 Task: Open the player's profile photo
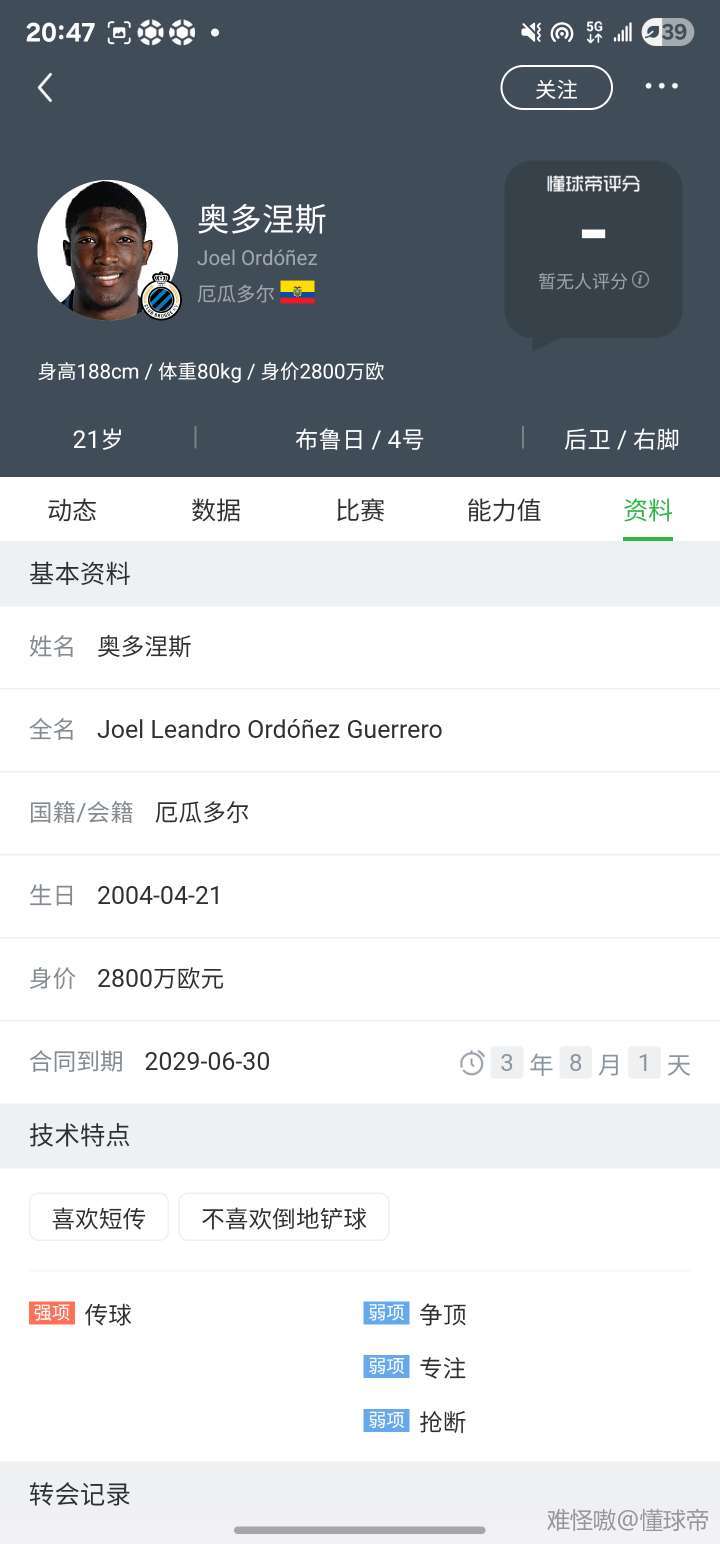click(x=107, y=250)
